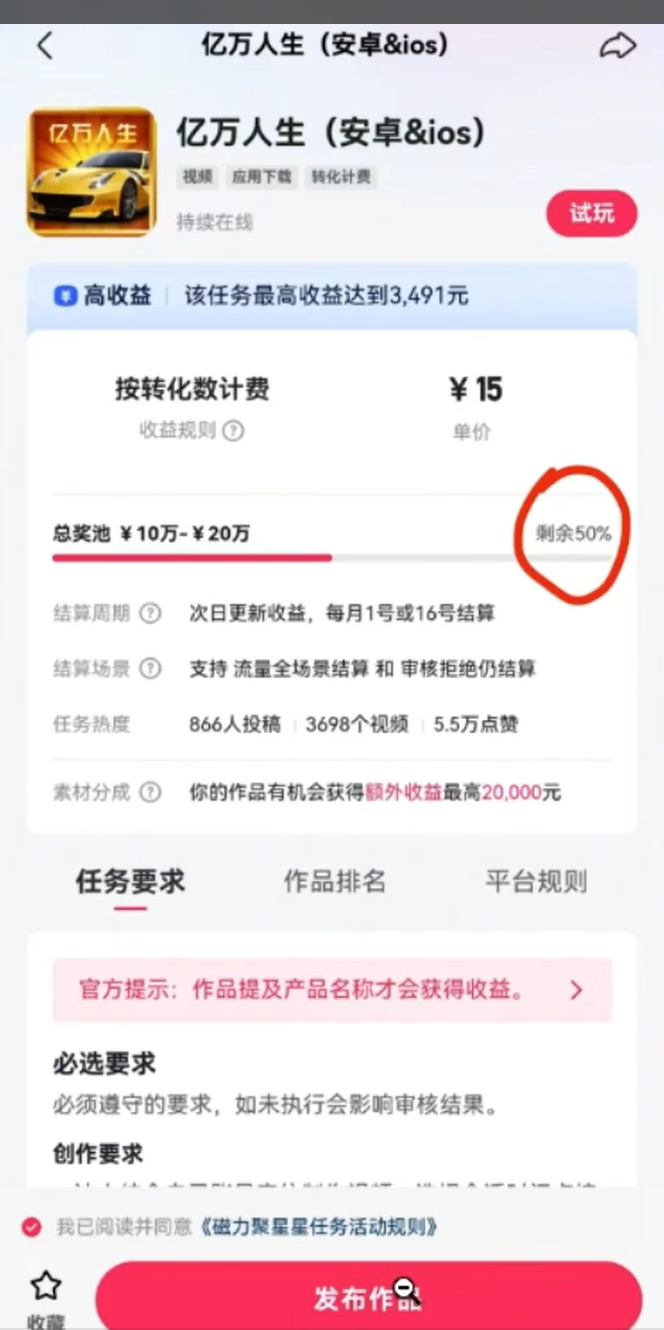Show info for 结算周期
664x1330 pixels.
[x=150, y=613]
